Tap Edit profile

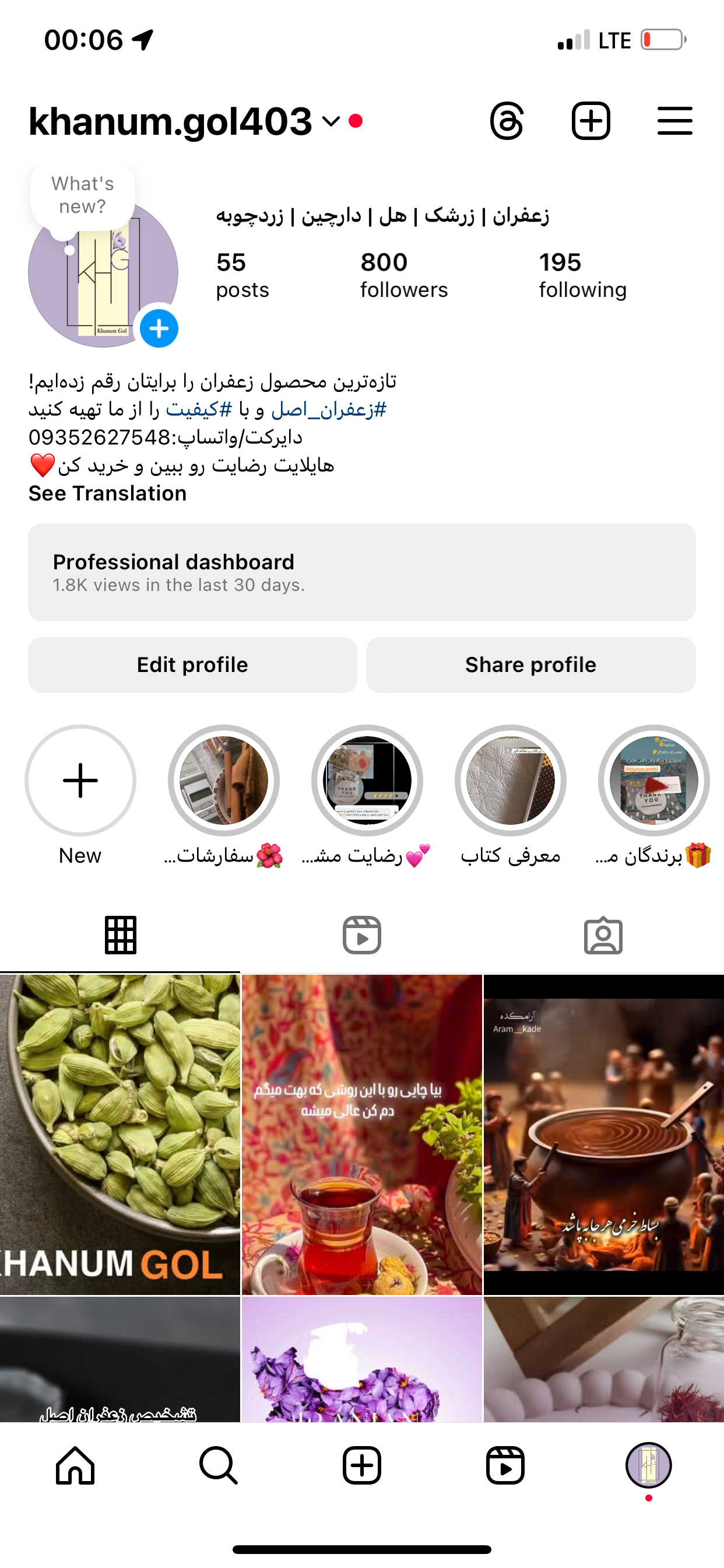point(192,664)
